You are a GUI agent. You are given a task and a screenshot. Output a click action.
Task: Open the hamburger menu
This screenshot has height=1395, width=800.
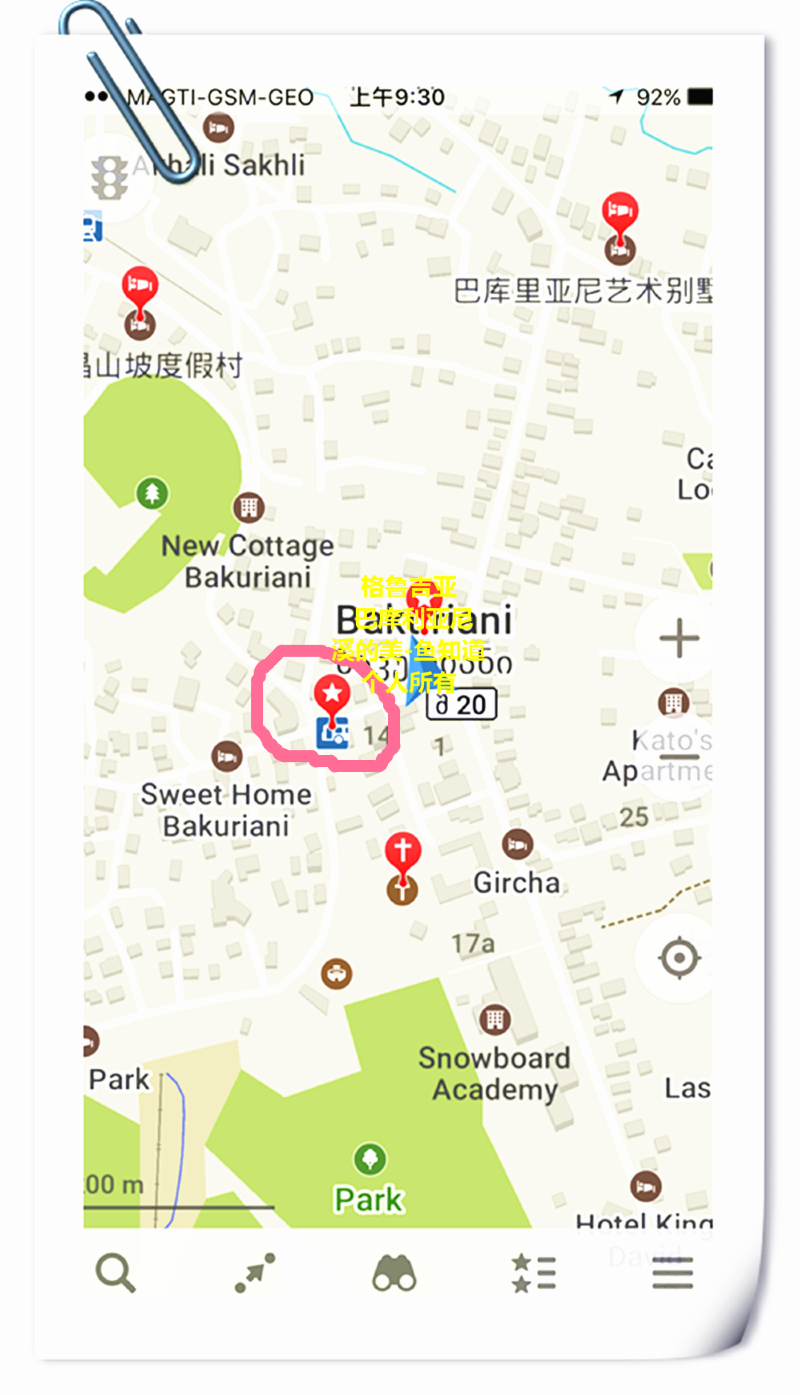click(x=672, y=1273)
